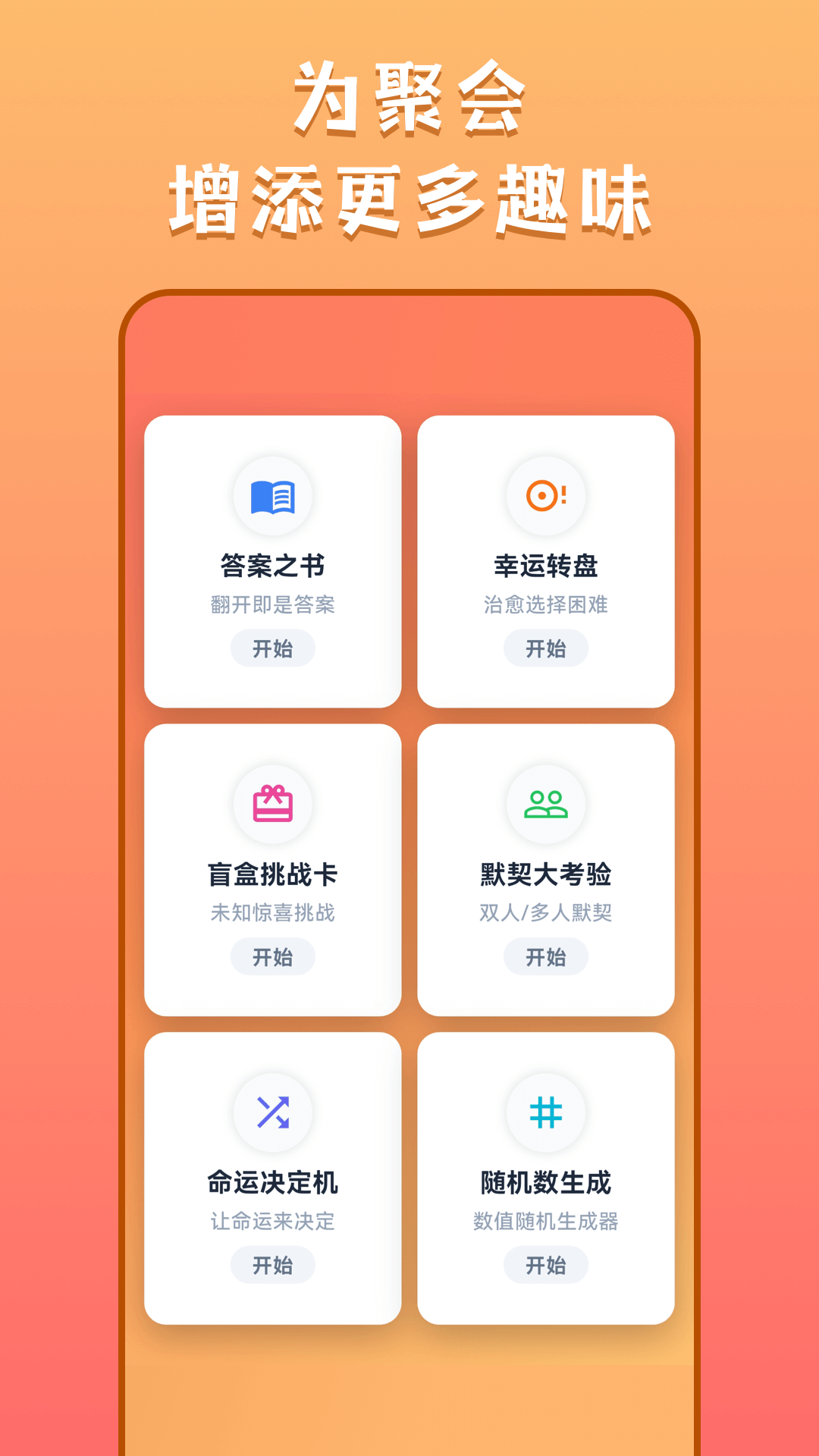Open 答案之书 by clicking its title
The height and width of the screenshot is (1456, 819).
tap(273, 565)
